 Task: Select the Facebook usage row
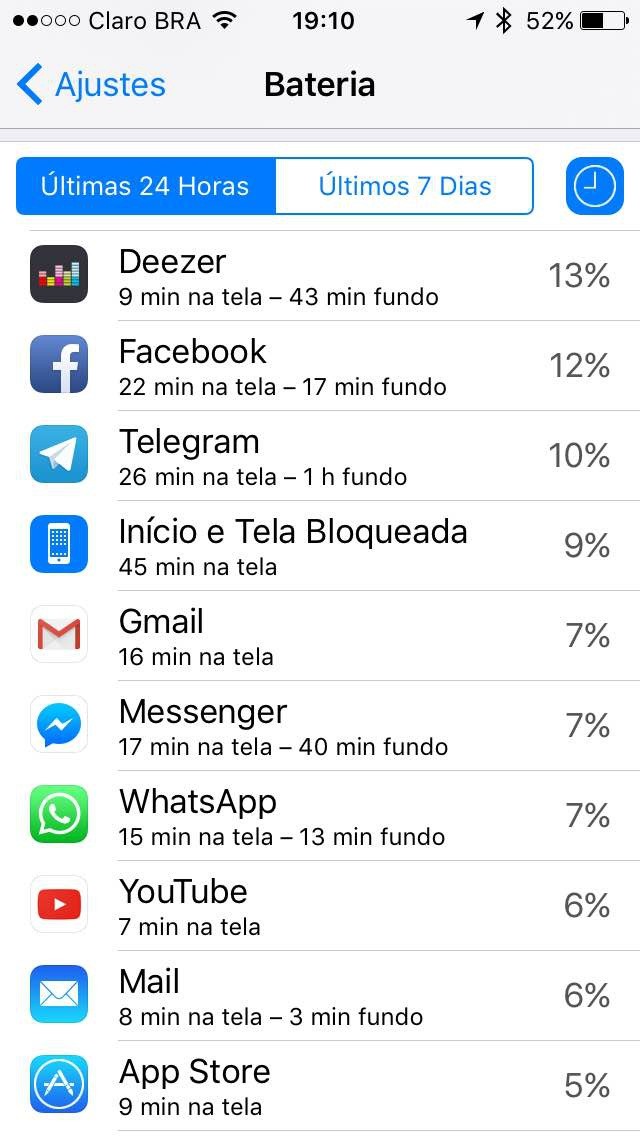tap(320, 366)
